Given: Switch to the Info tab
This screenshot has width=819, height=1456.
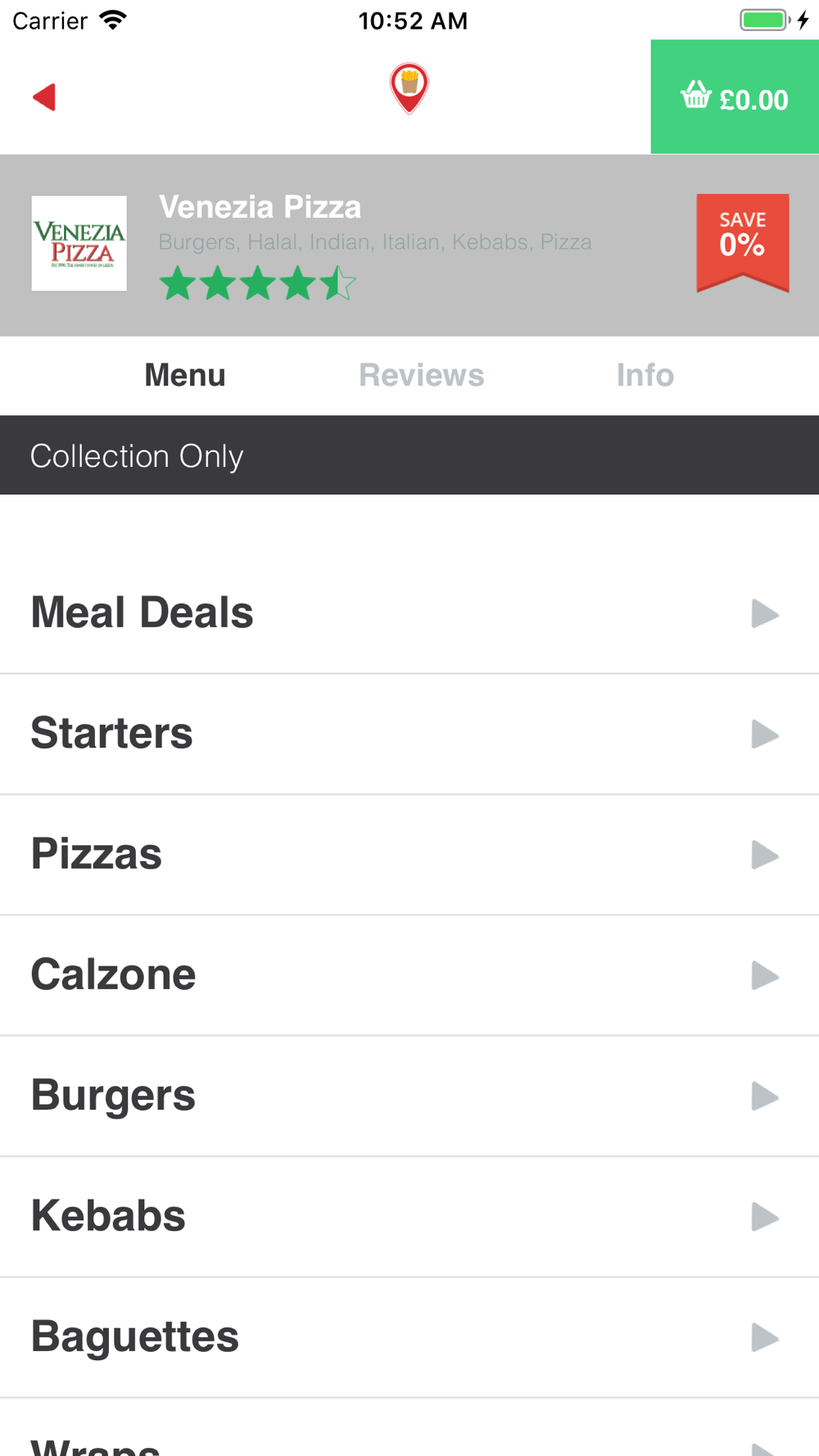Looking at the screenshot, I should click(645, 375).
